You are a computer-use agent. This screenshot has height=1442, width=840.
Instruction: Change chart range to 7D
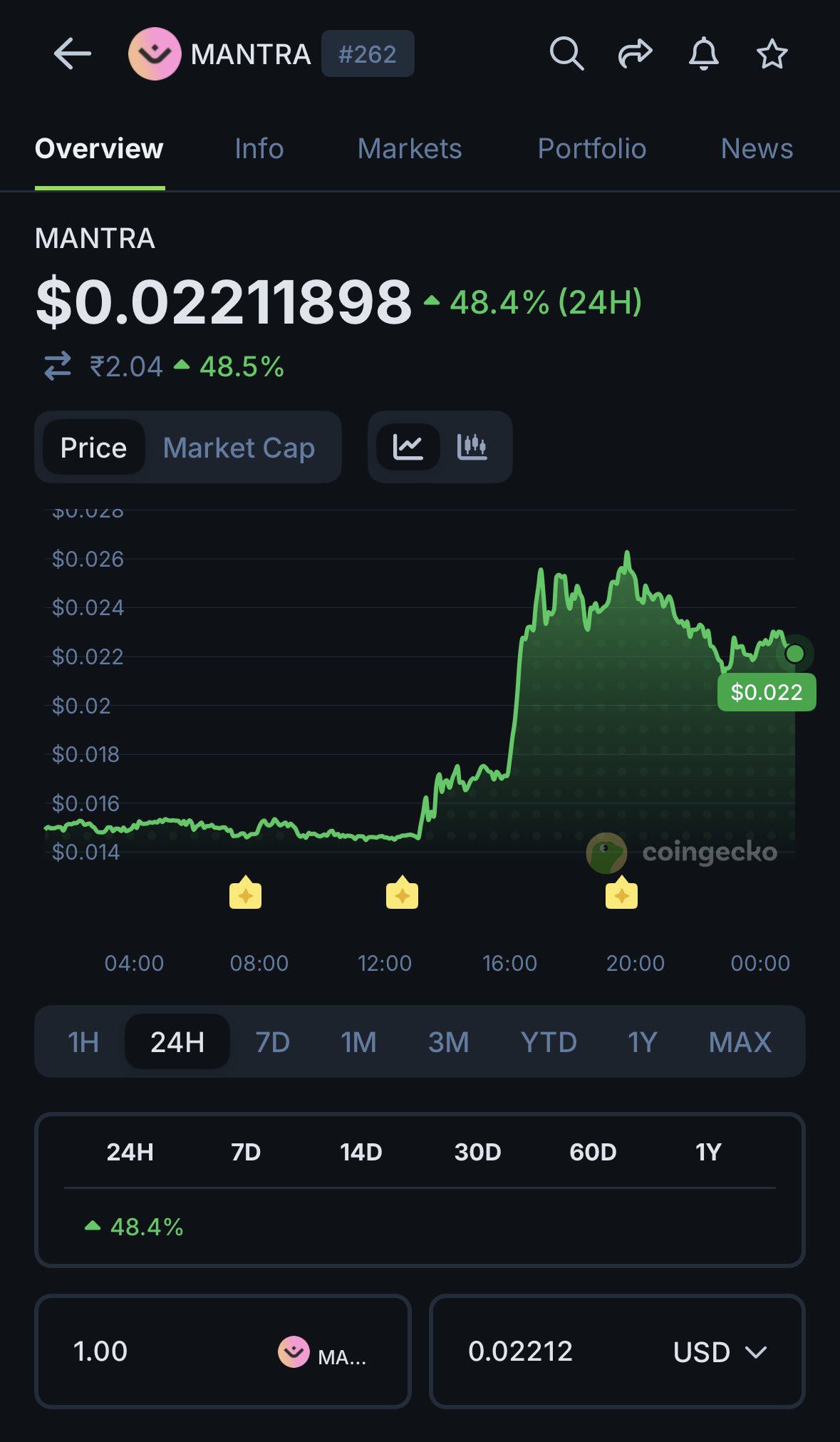click(x=272, y=1042)
